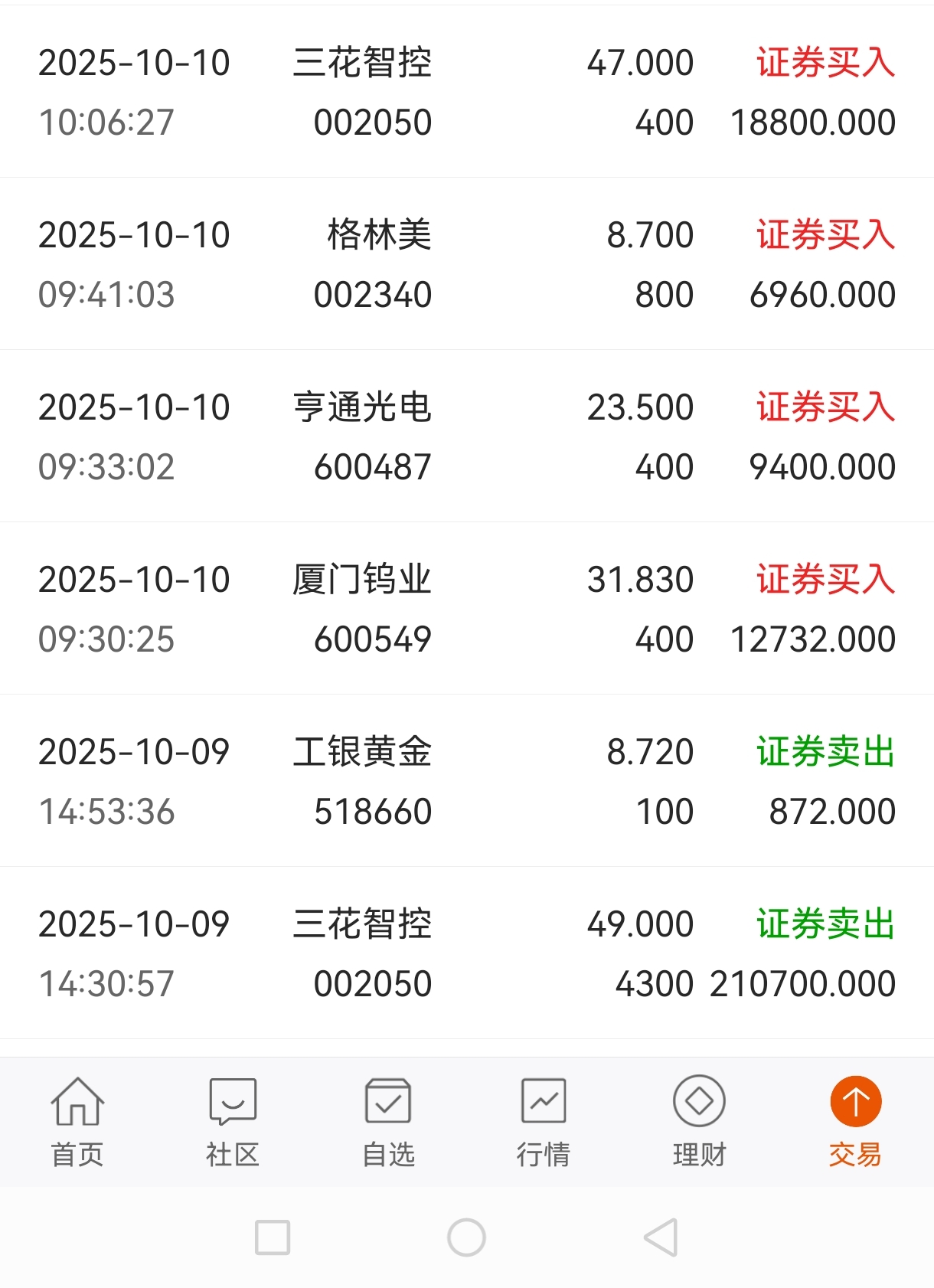This screenshot has height=1288, width=934.
Task: Switch to the 理财 wealth tab
Action: [699, 1122]
